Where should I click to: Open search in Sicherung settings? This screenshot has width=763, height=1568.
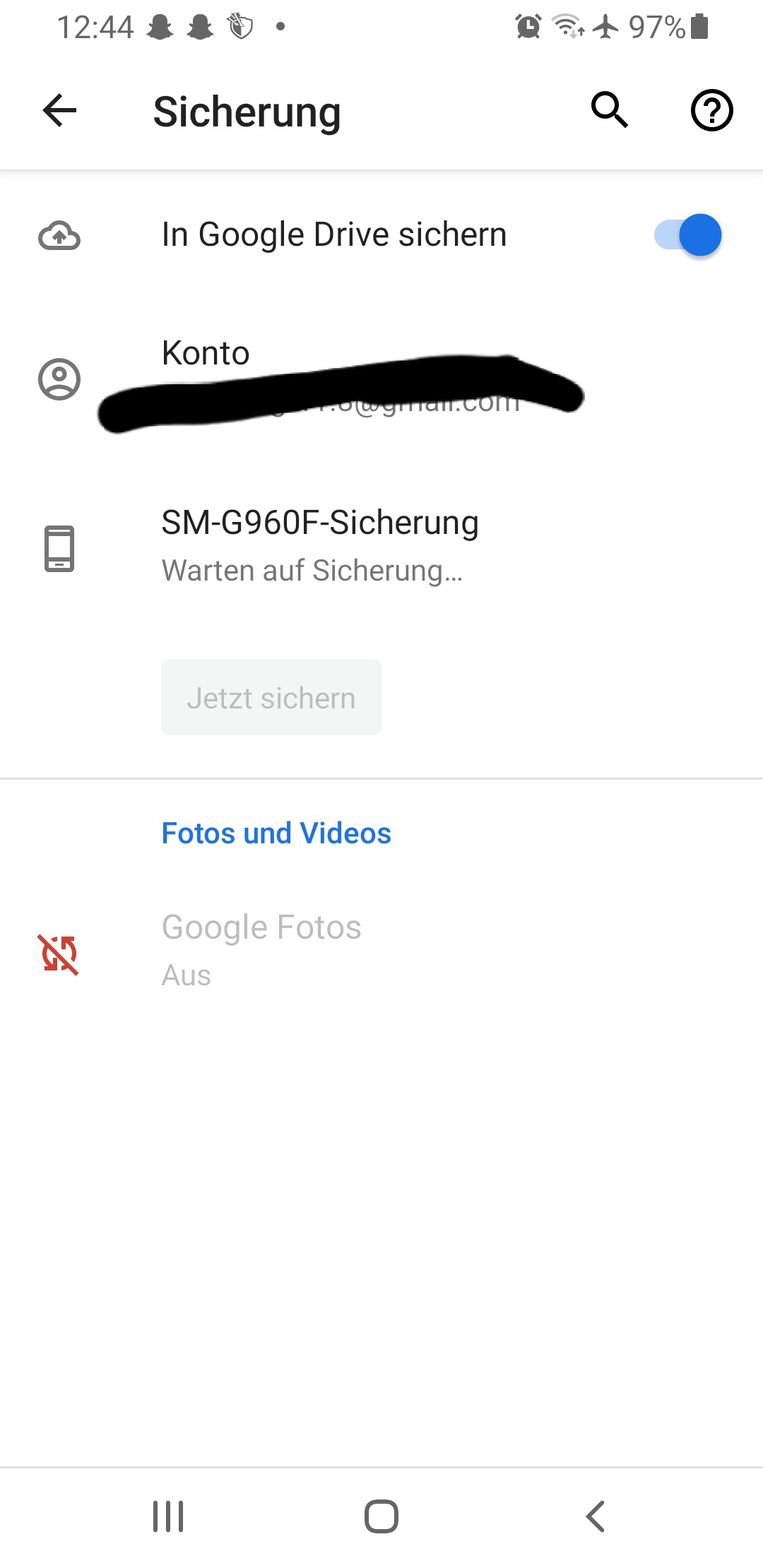609,111
